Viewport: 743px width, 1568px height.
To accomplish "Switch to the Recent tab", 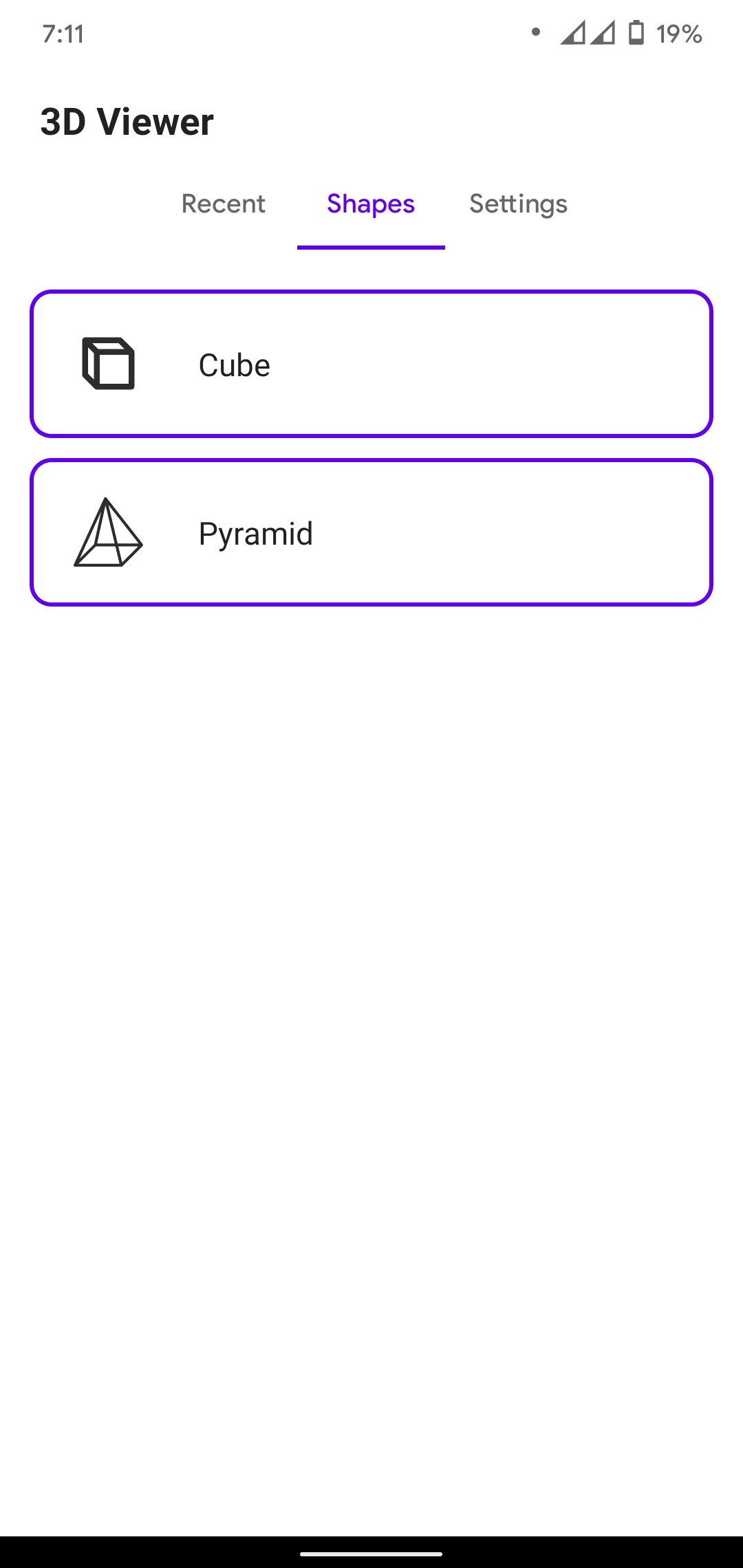I will (x=223, y=204).
